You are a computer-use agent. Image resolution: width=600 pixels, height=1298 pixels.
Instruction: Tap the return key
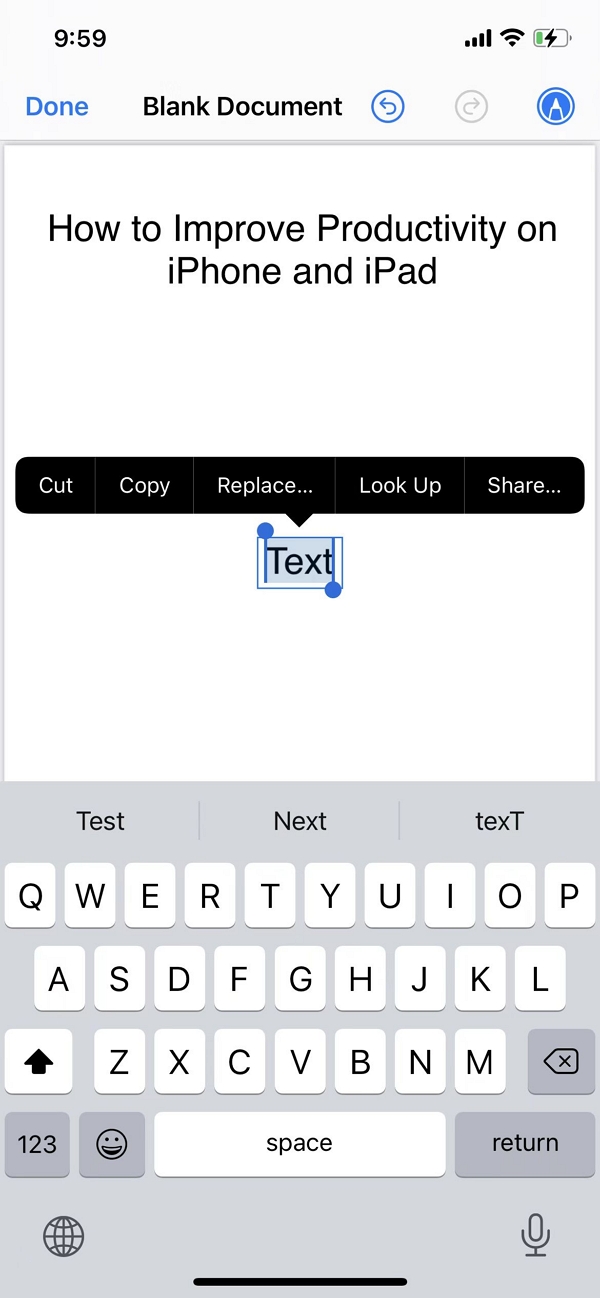[525, 1144]
